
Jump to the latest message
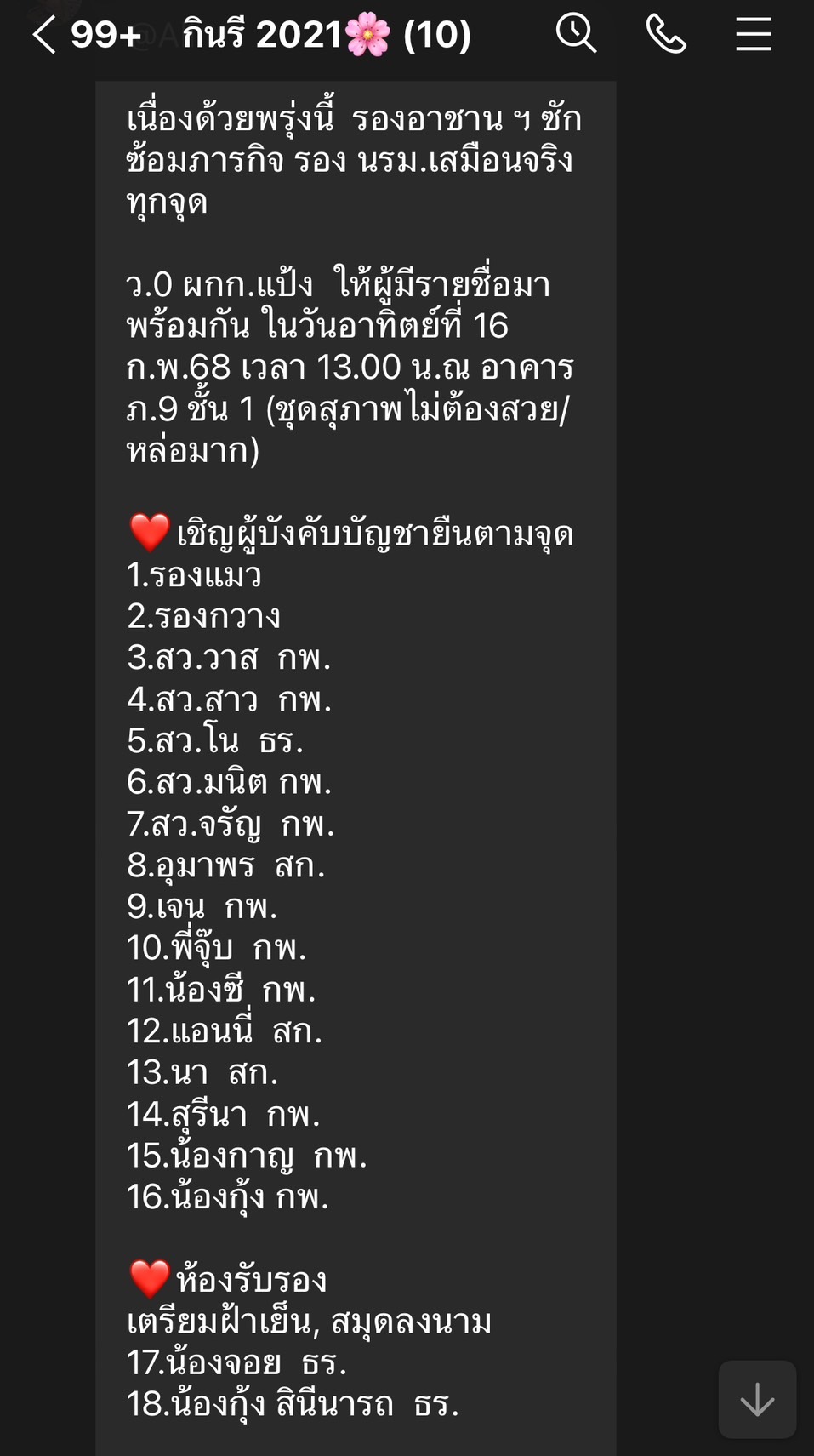click(x=757, y=1399)
